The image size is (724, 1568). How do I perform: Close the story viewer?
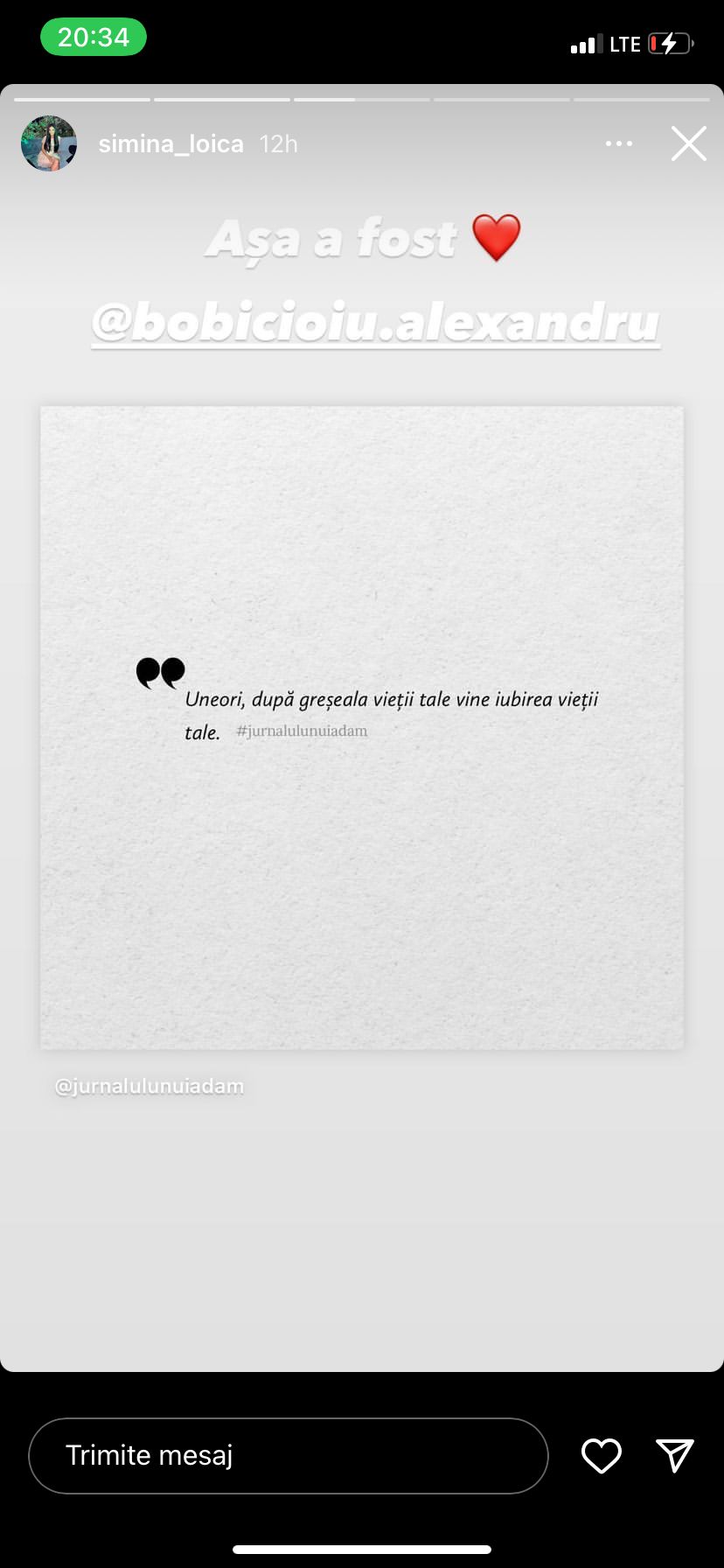coord(688,143)
